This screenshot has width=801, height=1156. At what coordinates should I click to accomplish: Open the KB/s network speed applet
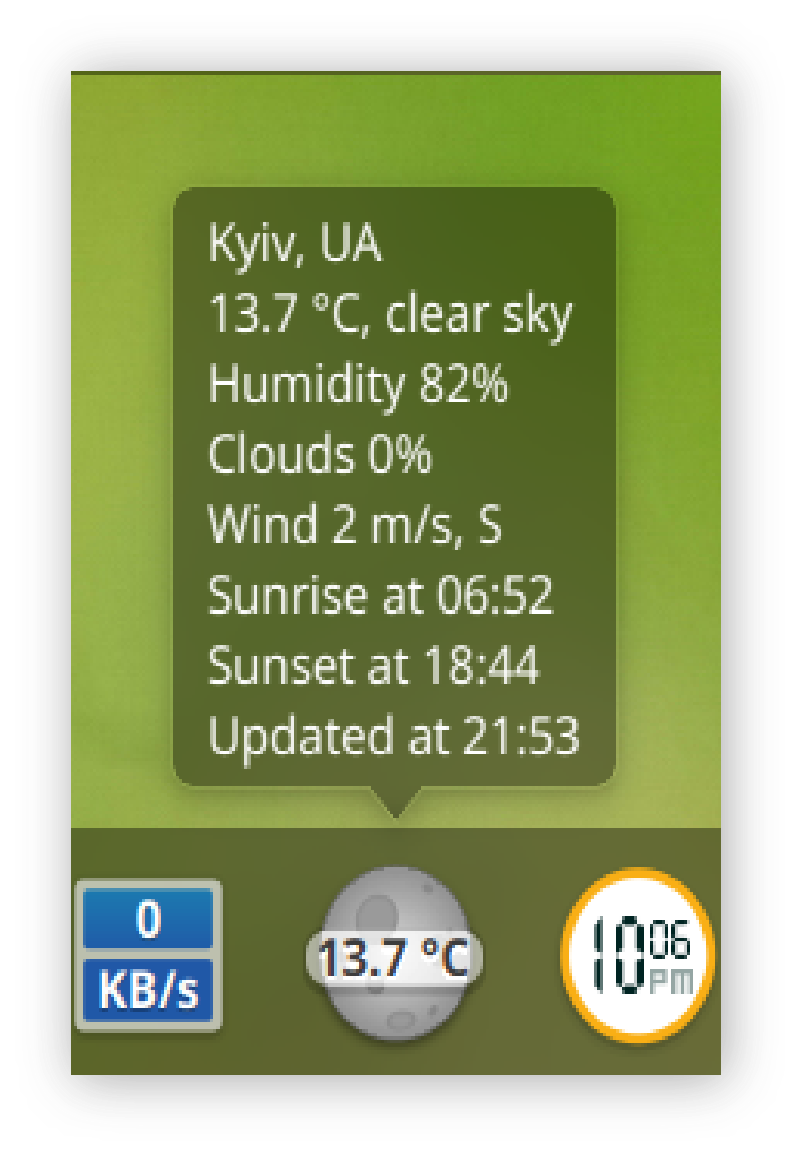pyautogui.click(x=148, y=956)
